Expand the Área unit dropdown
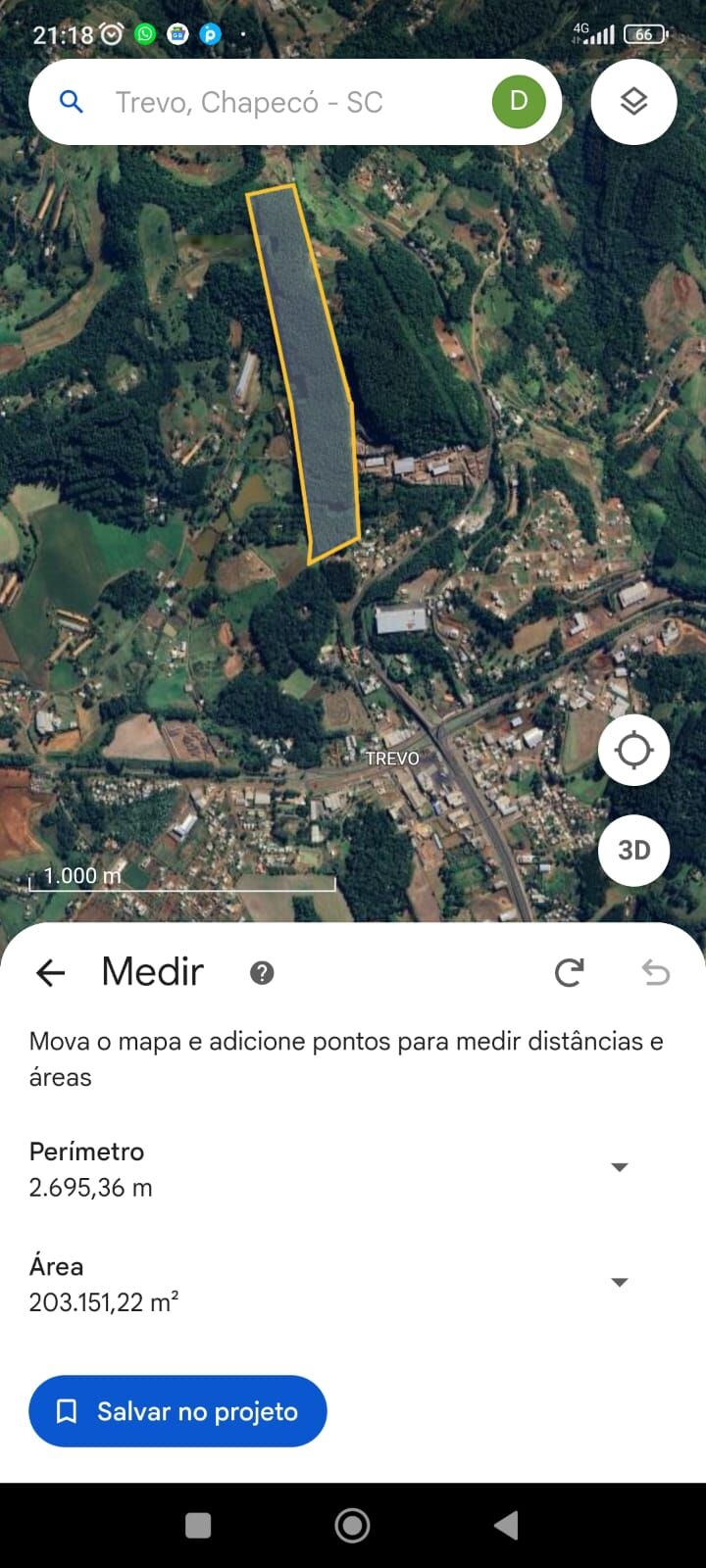The height and width of the screenshot is (1568, 706). tap(619, 1283)
